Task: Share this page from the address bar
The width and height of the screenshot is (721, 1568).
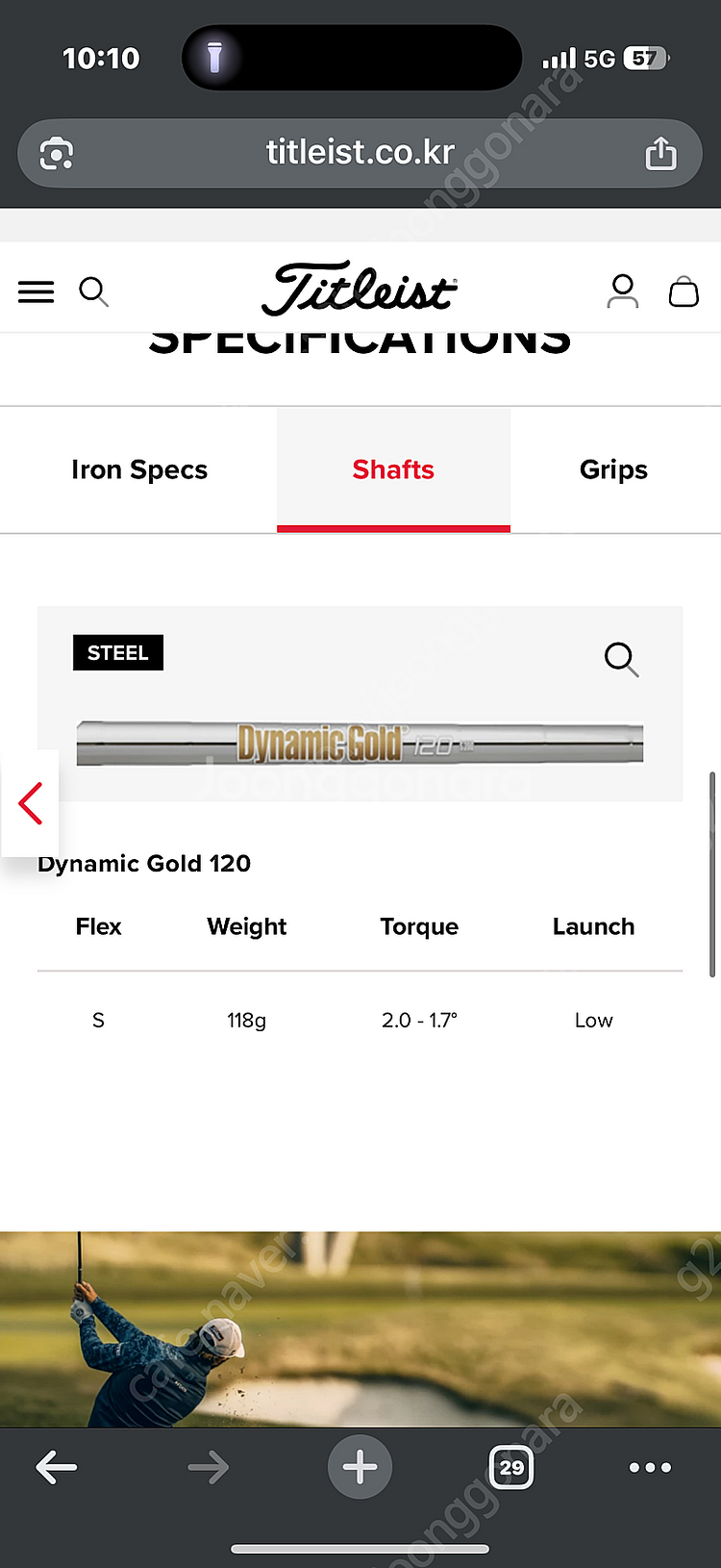Action: point(660,153)
